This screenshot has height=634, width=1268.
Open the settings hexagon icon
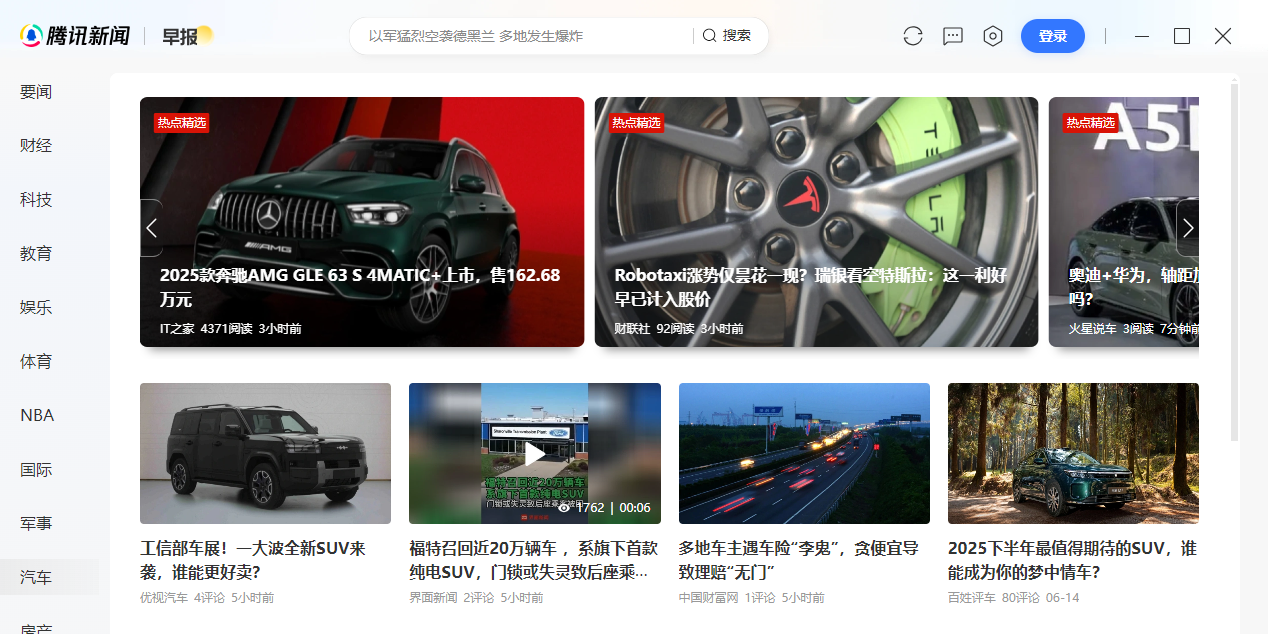pyautogui.click(x=993, y=36)
